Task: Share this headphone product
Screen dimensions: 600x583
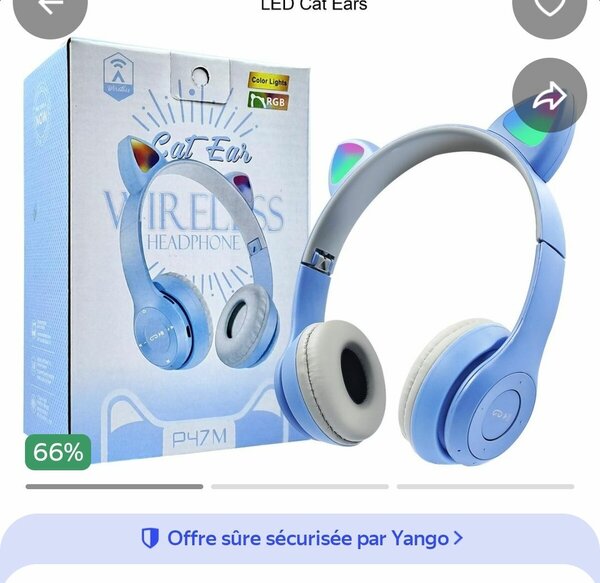Action: pos(549,96)
